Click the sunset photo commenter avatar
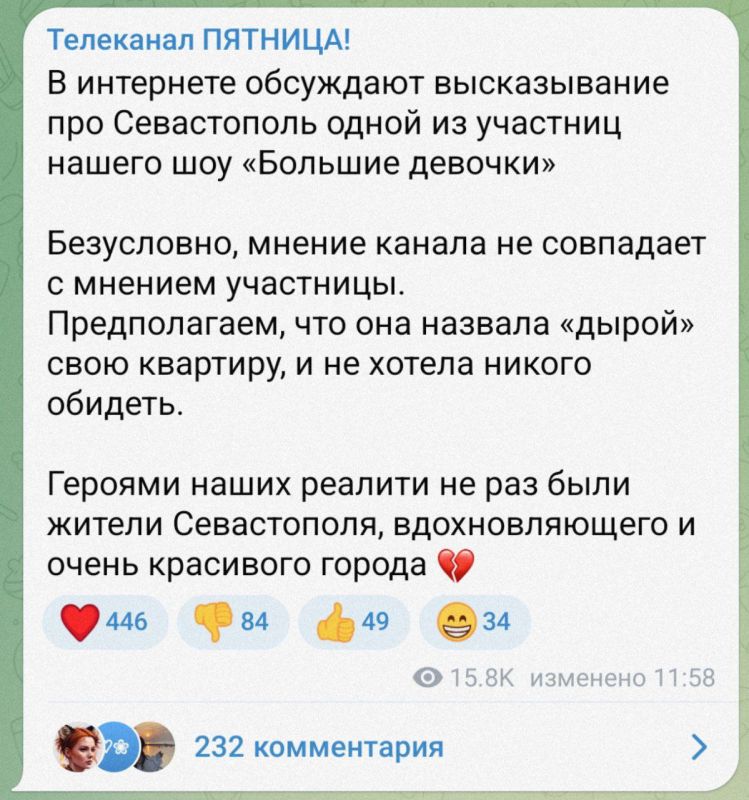Viewport: 749px width, 800px height. (x=155, y=747)
